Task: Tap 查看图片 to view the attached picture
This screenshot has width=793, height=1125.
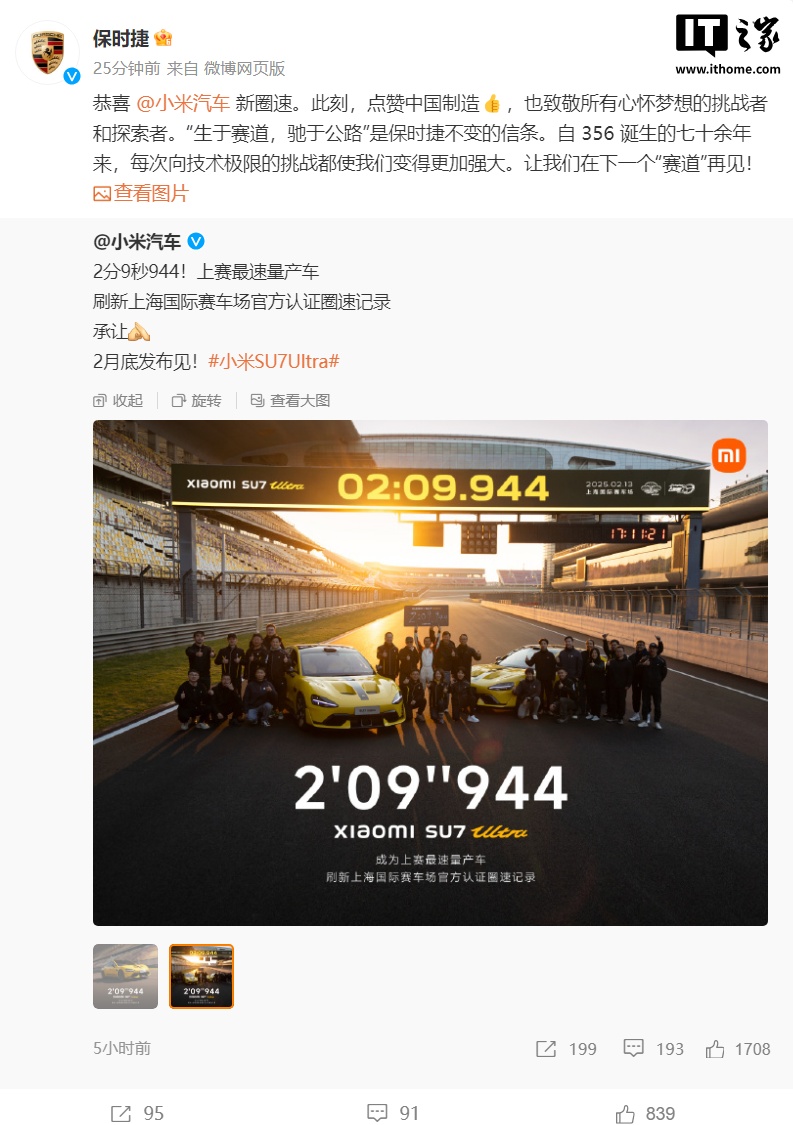Action: [141, 194]
